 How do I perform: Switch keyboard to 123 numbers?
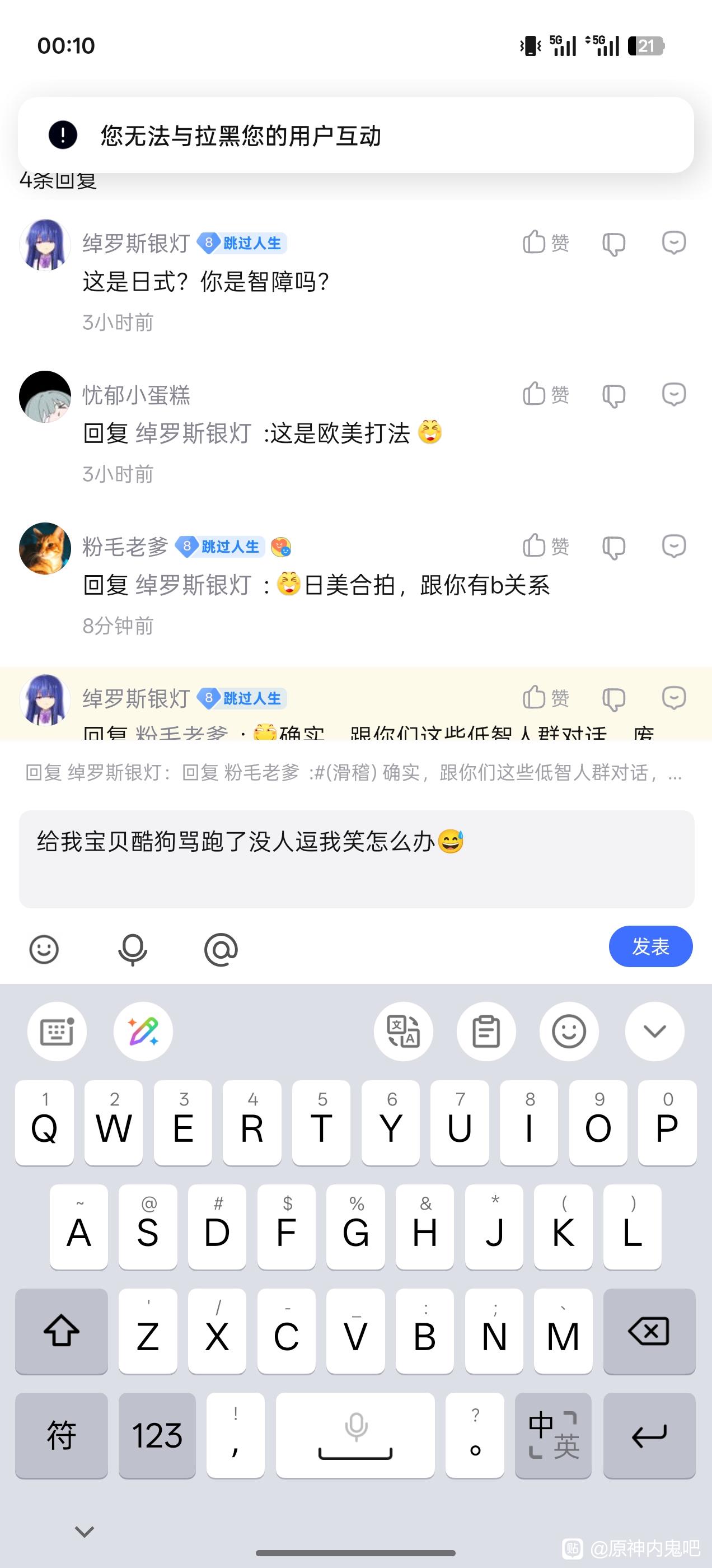click(x=157, y=1435)
